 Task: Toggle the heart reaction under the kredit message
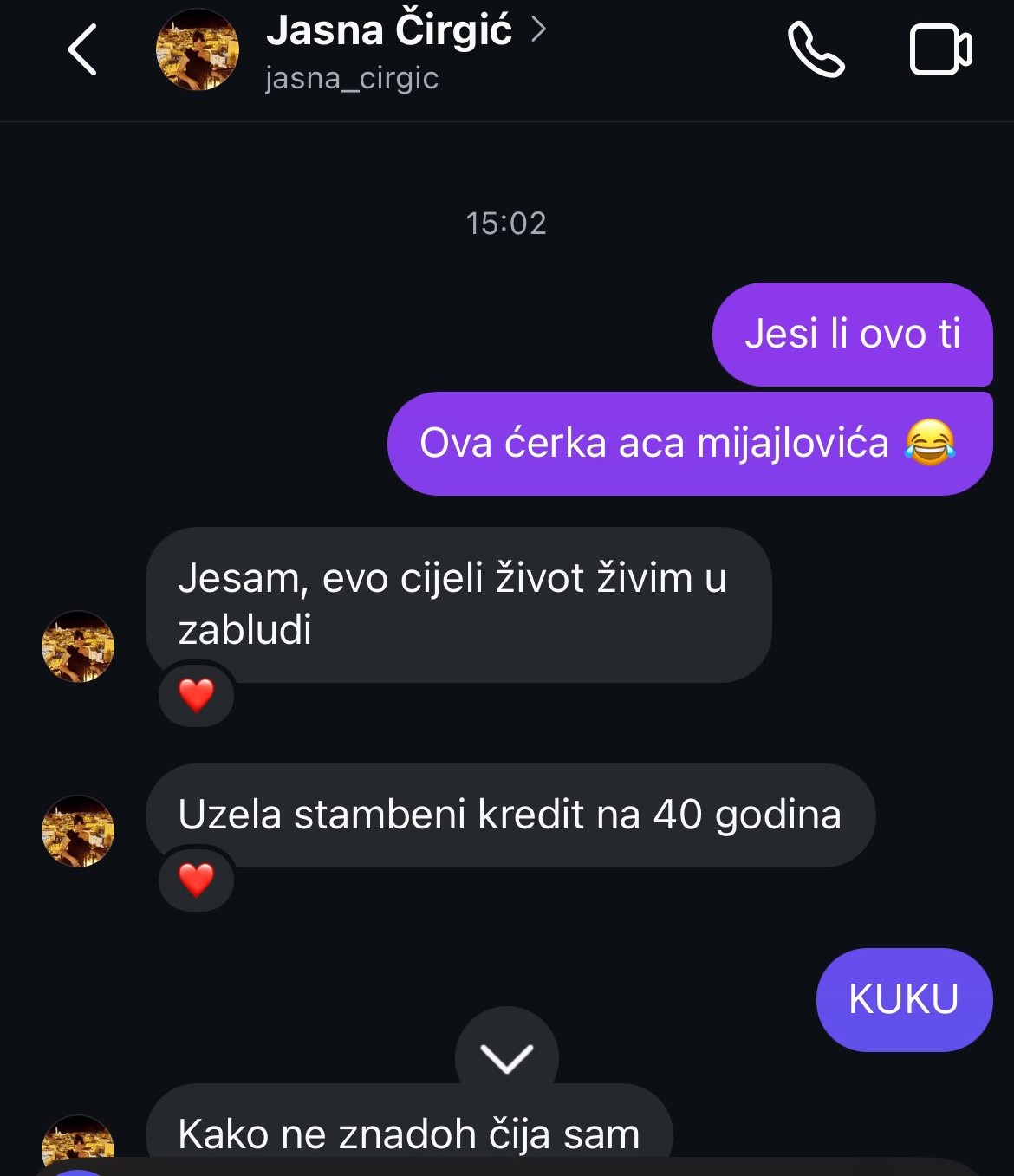195,879
